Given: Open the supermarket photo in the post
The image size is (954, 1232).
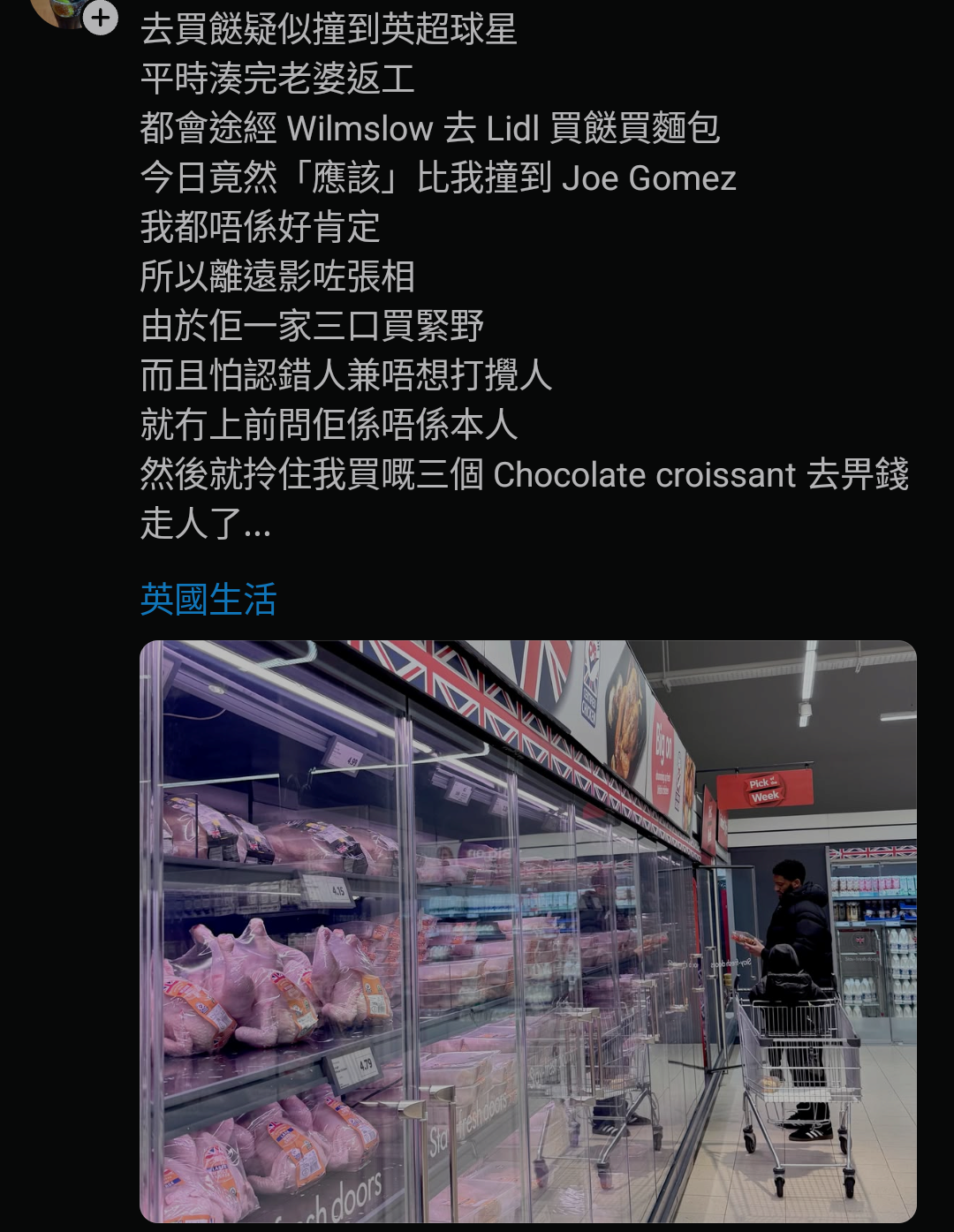Looking at the screenshot, I should (x=527, y=930).
